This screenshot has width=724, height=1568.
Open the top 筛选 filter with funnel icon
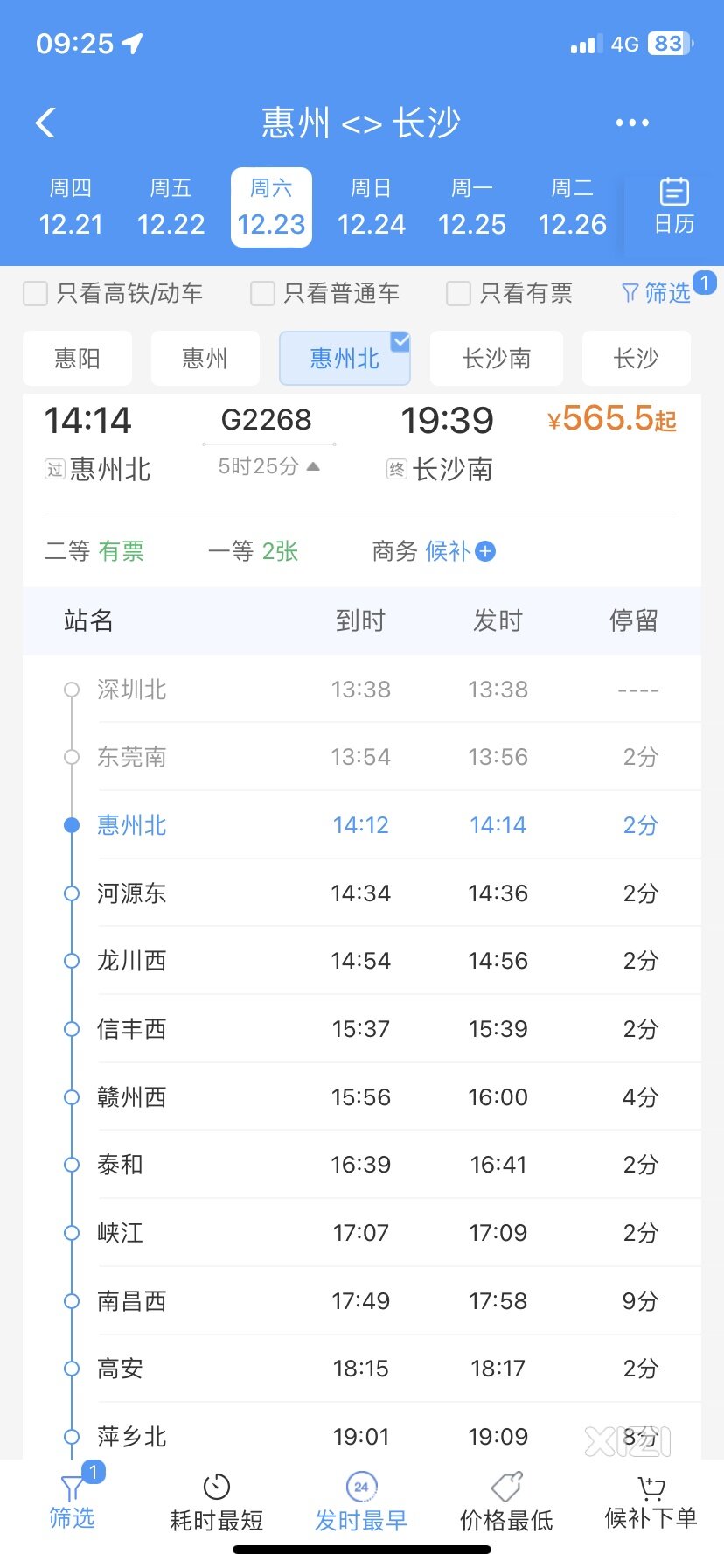click(x=657, y=293)
